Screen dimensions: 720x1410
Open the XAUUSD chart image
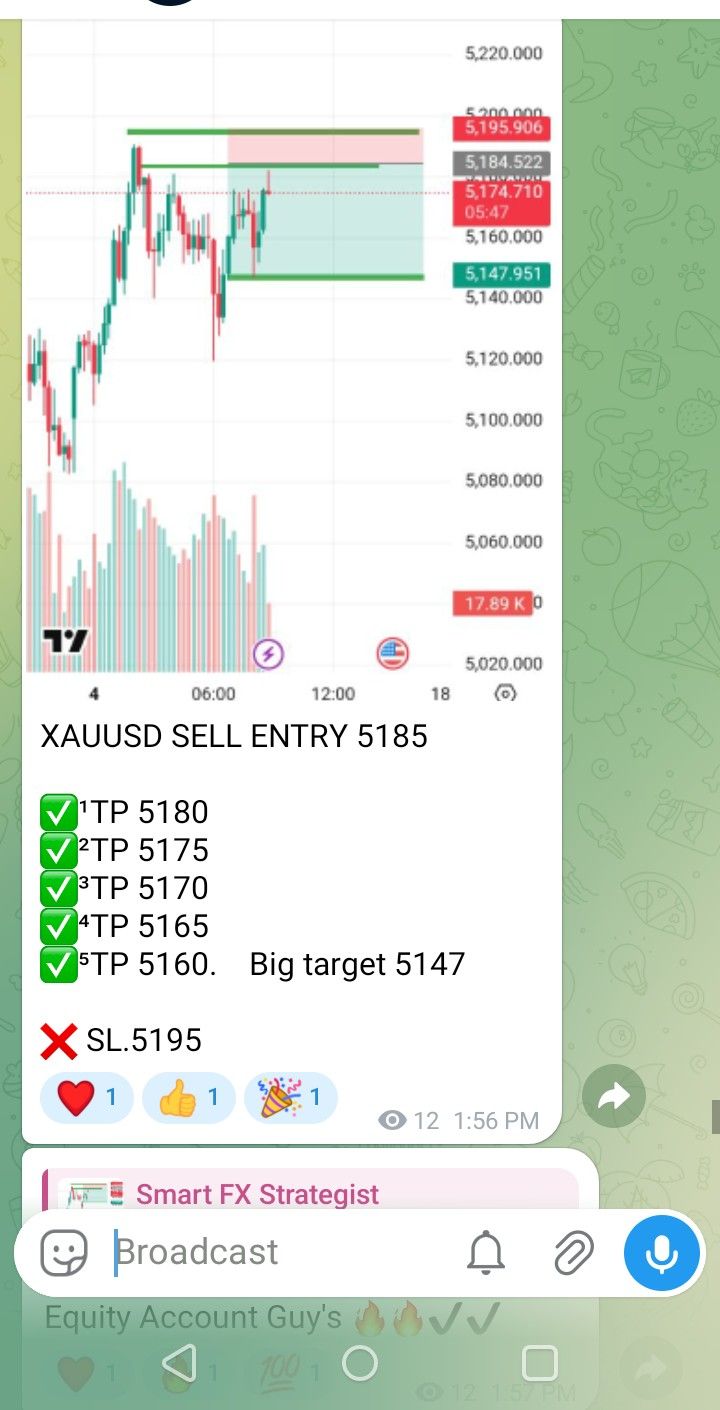[x=290, y=350]
